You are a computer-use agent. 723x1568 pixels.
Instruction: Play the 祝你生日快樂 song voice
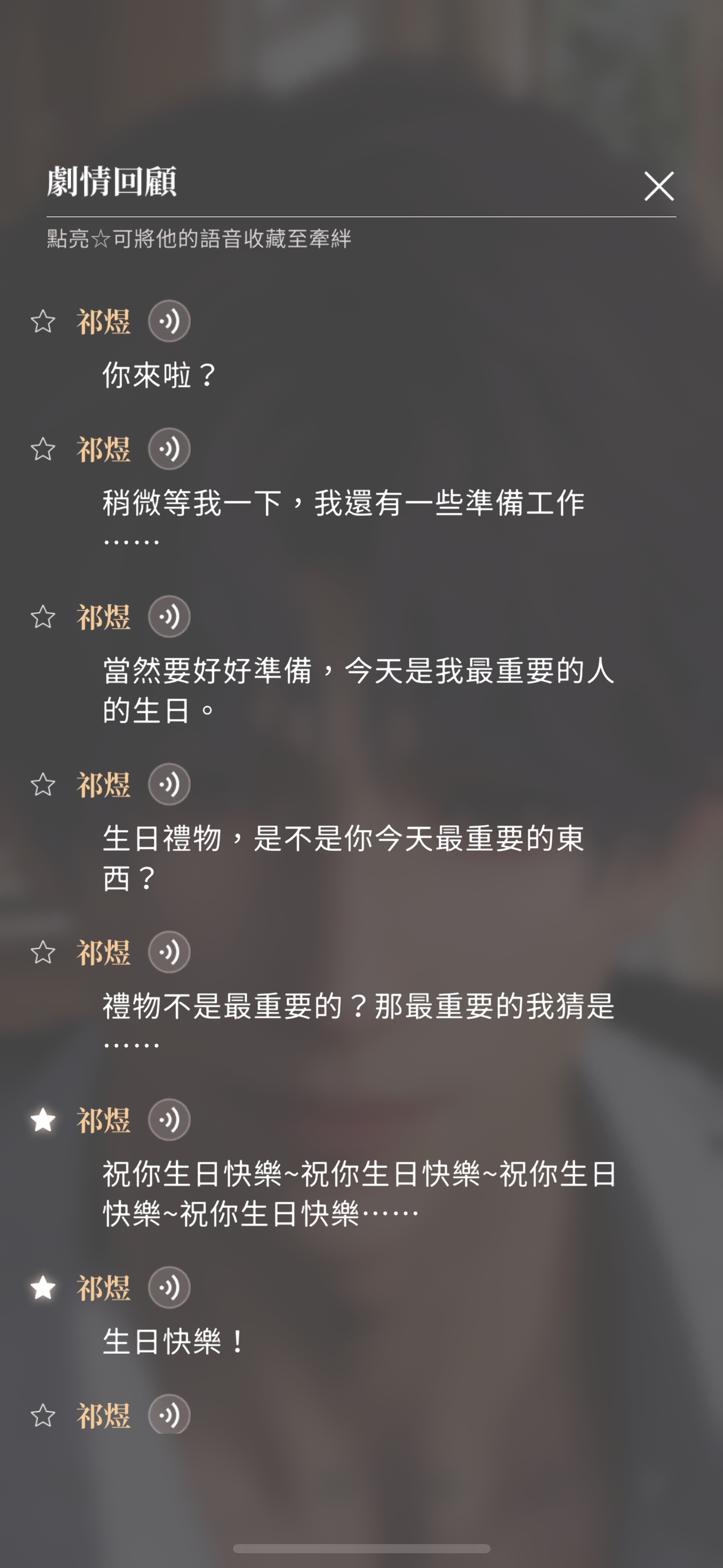coord(169,1120)
